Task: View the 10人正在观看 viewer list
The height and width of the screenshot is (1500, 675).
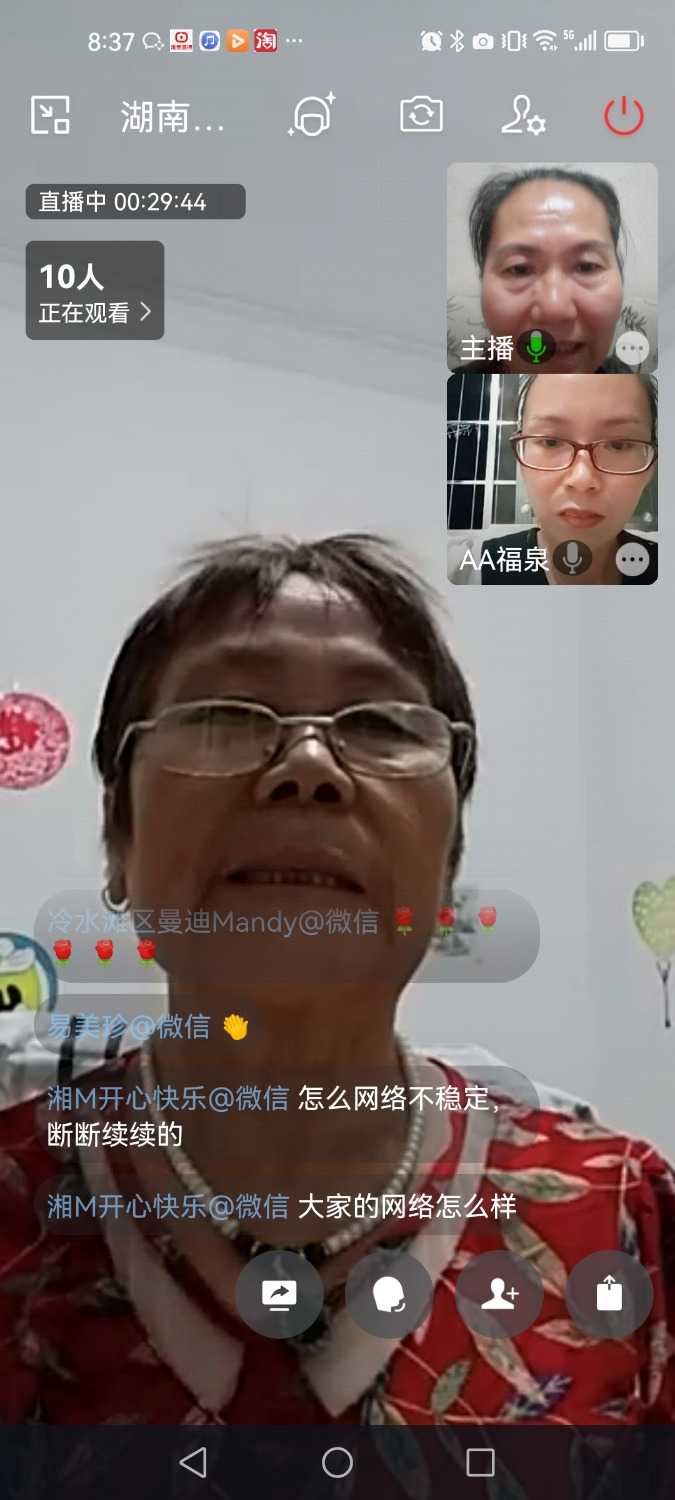Action: pos(95,290)
